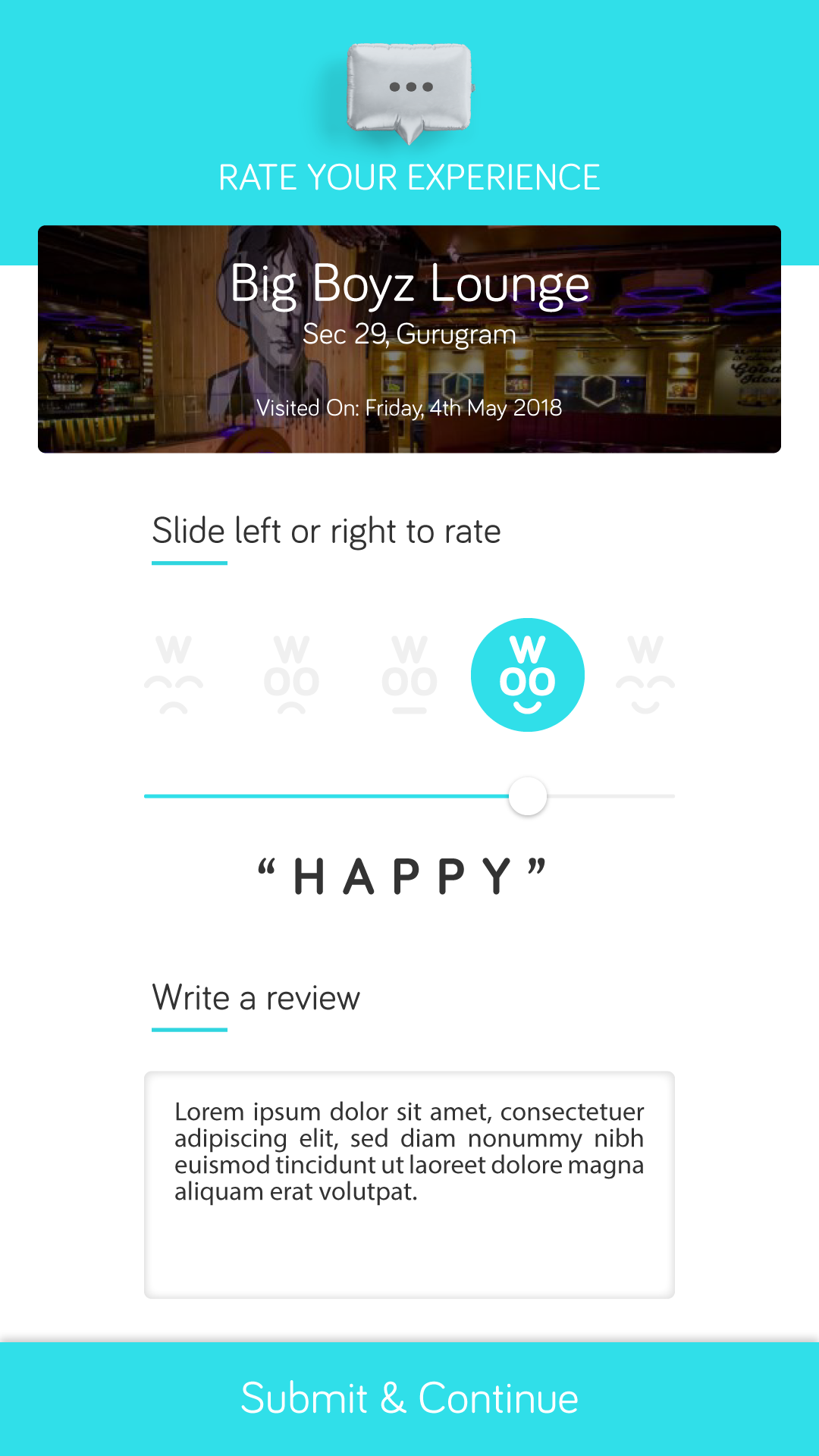Image resolution: width=819 pixels, height=1456 pixels.
Task: Tap the rating slider handle
Action: point(528,796)
